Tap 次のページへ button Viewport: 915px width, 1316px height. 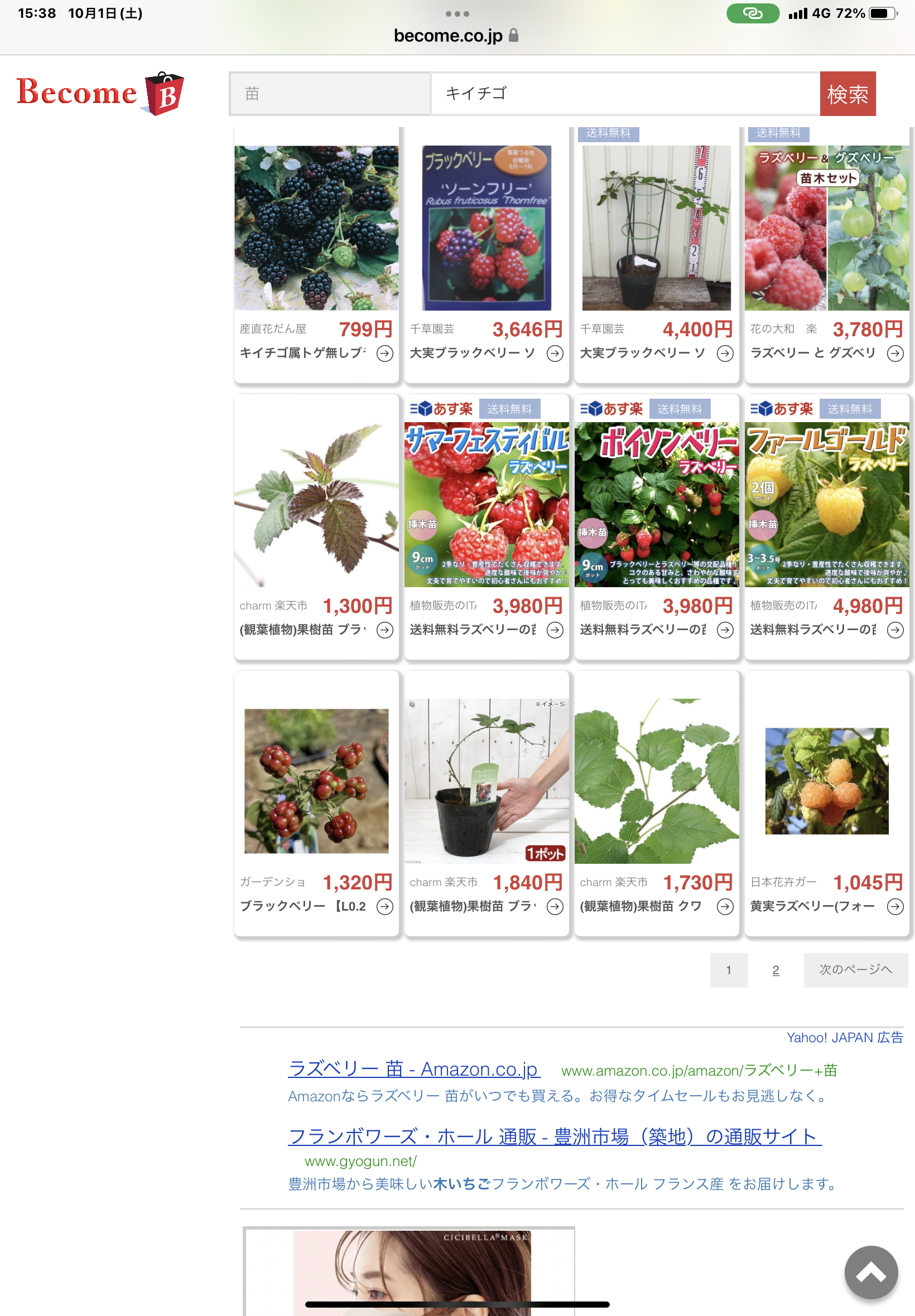pos(855,969)
